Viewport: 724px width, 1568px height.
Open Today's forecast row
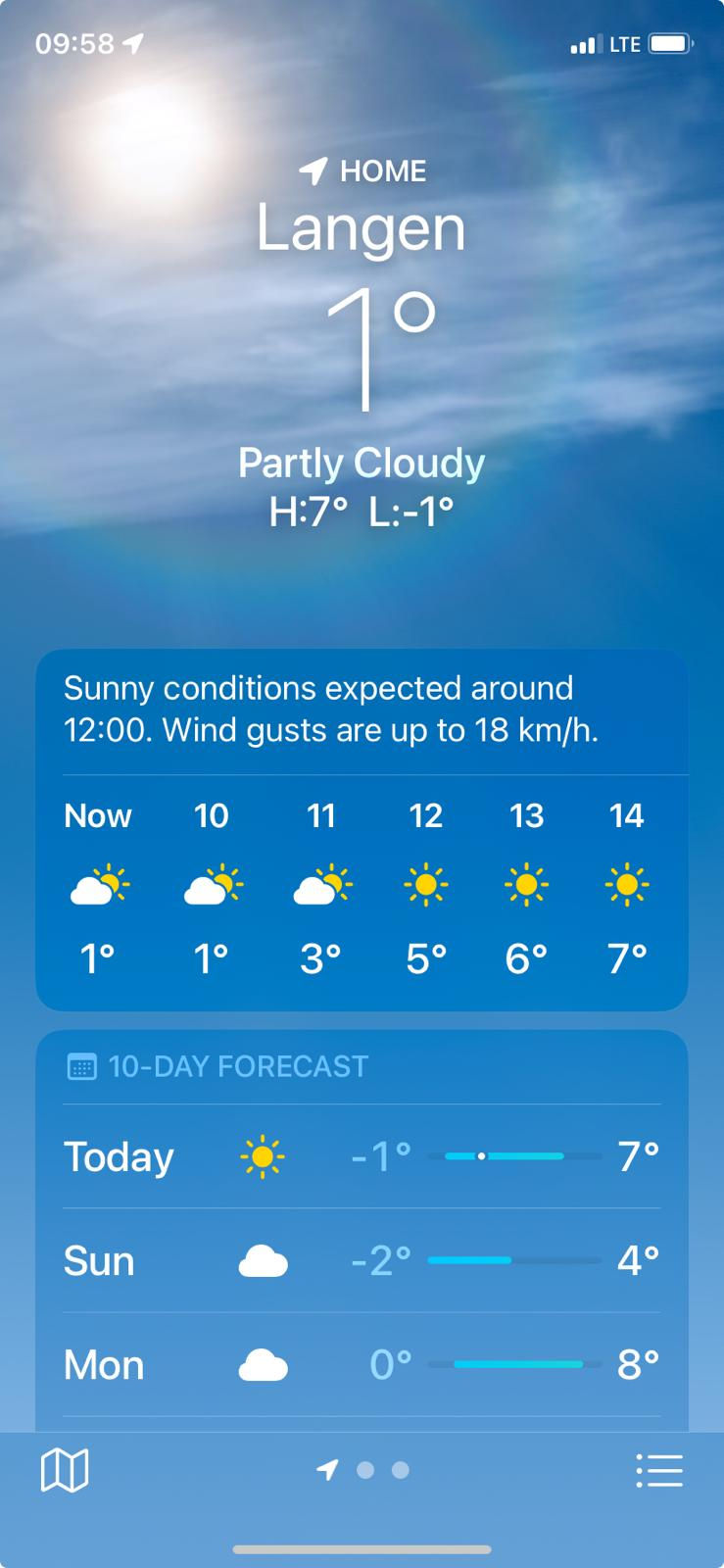click(x=362, y=1157)
